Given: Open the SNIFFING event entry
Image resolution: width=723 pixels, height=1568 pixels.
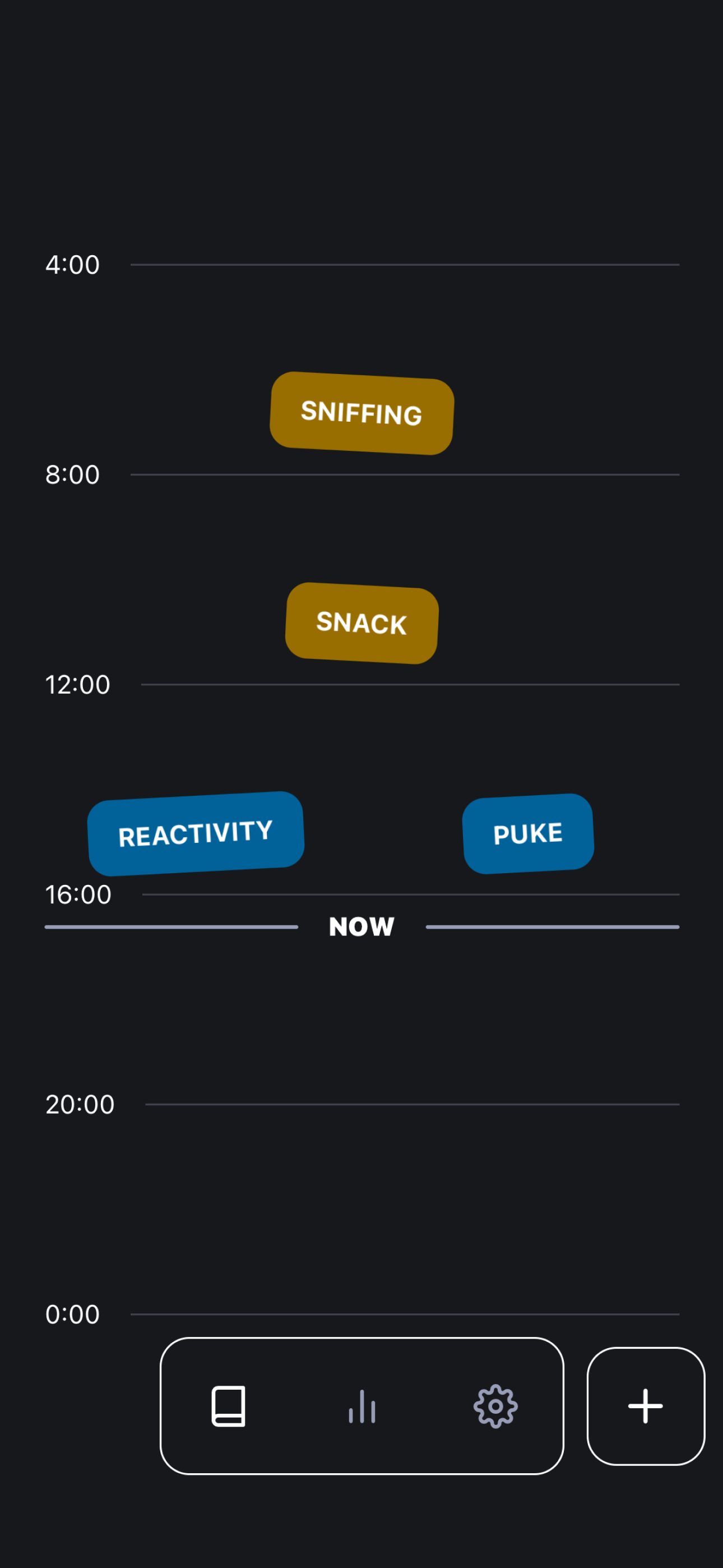Looking at the screenshot, I should pos(361,413).
